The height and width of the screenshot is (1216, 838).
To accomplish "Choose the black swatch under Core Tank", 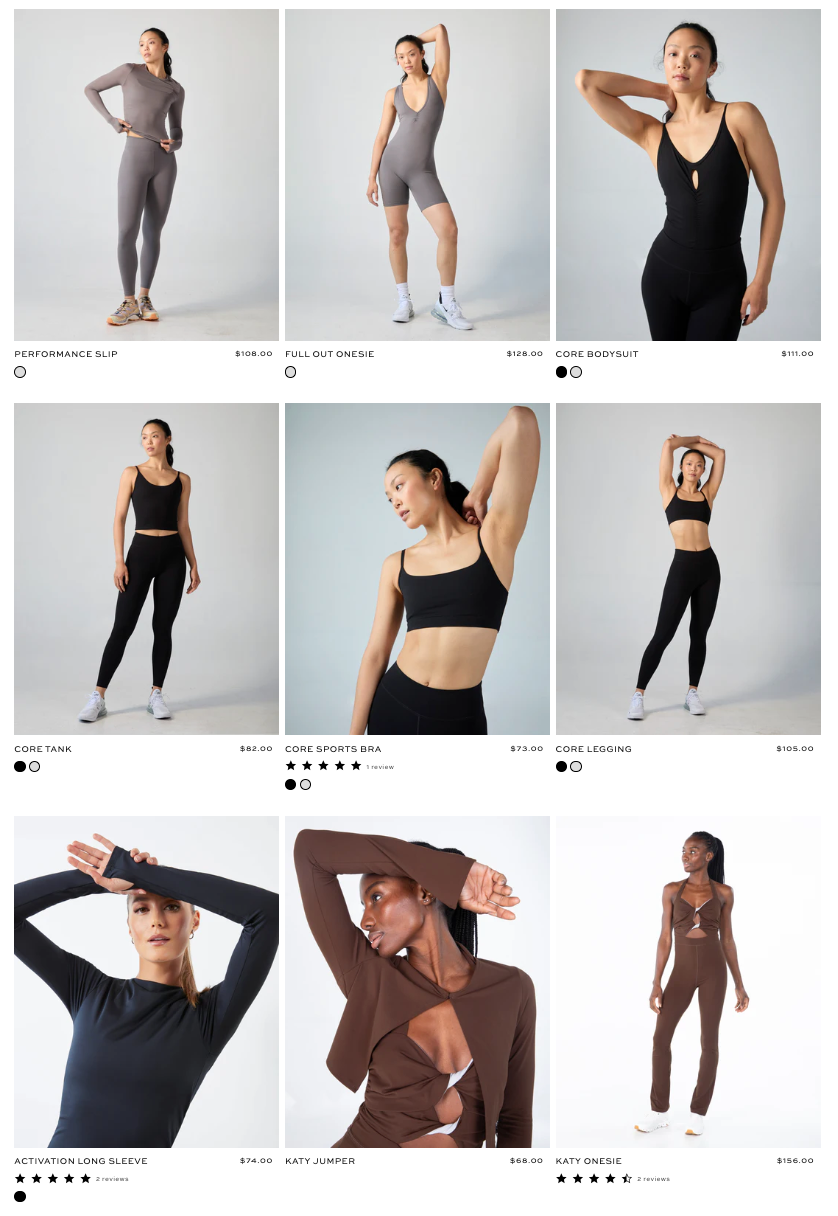I will coord(20,767).
